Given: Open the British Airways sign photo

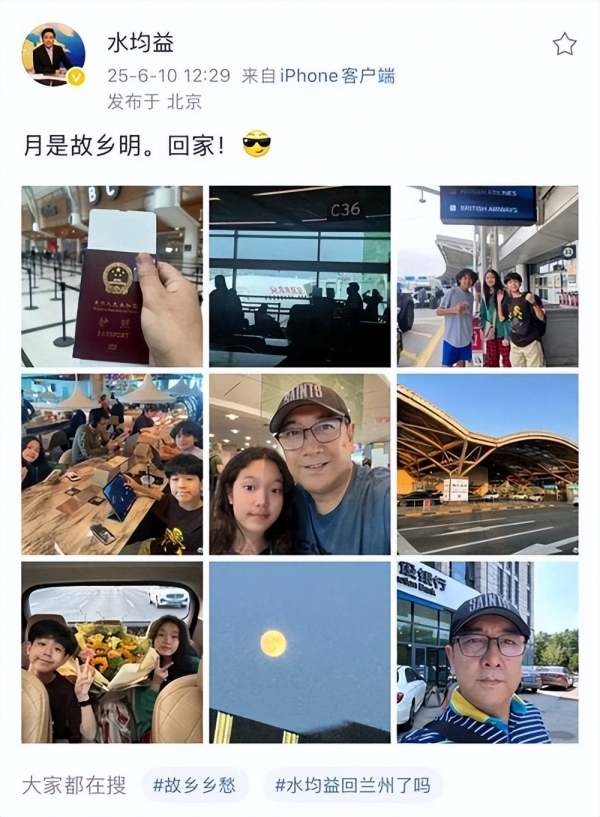Looking at the screenshot, I should tap(487, 276).
